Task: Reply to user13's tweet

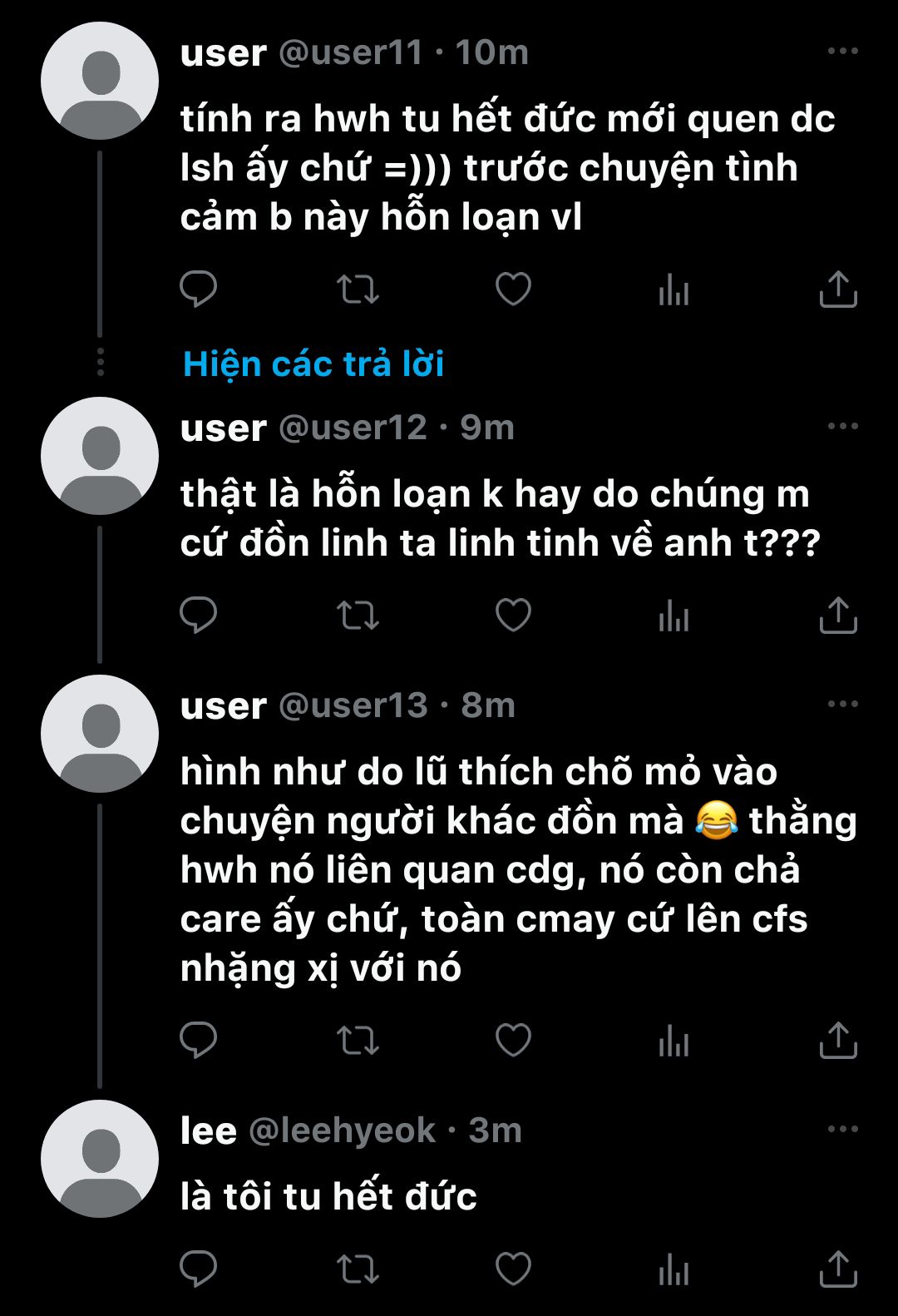Action: 198,1041
